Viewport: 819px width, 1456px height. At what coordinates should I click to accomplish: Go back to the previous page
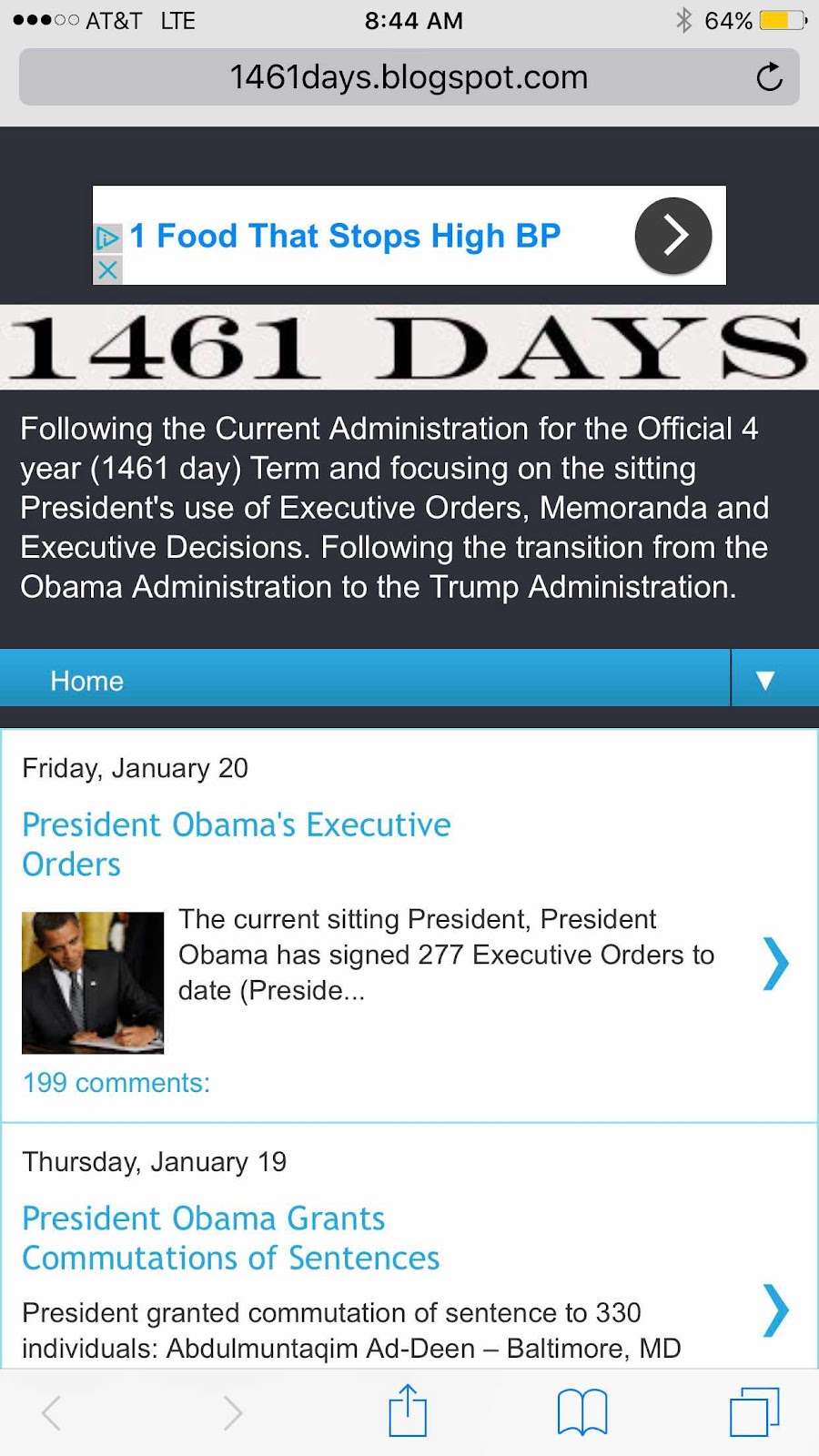52,1412
